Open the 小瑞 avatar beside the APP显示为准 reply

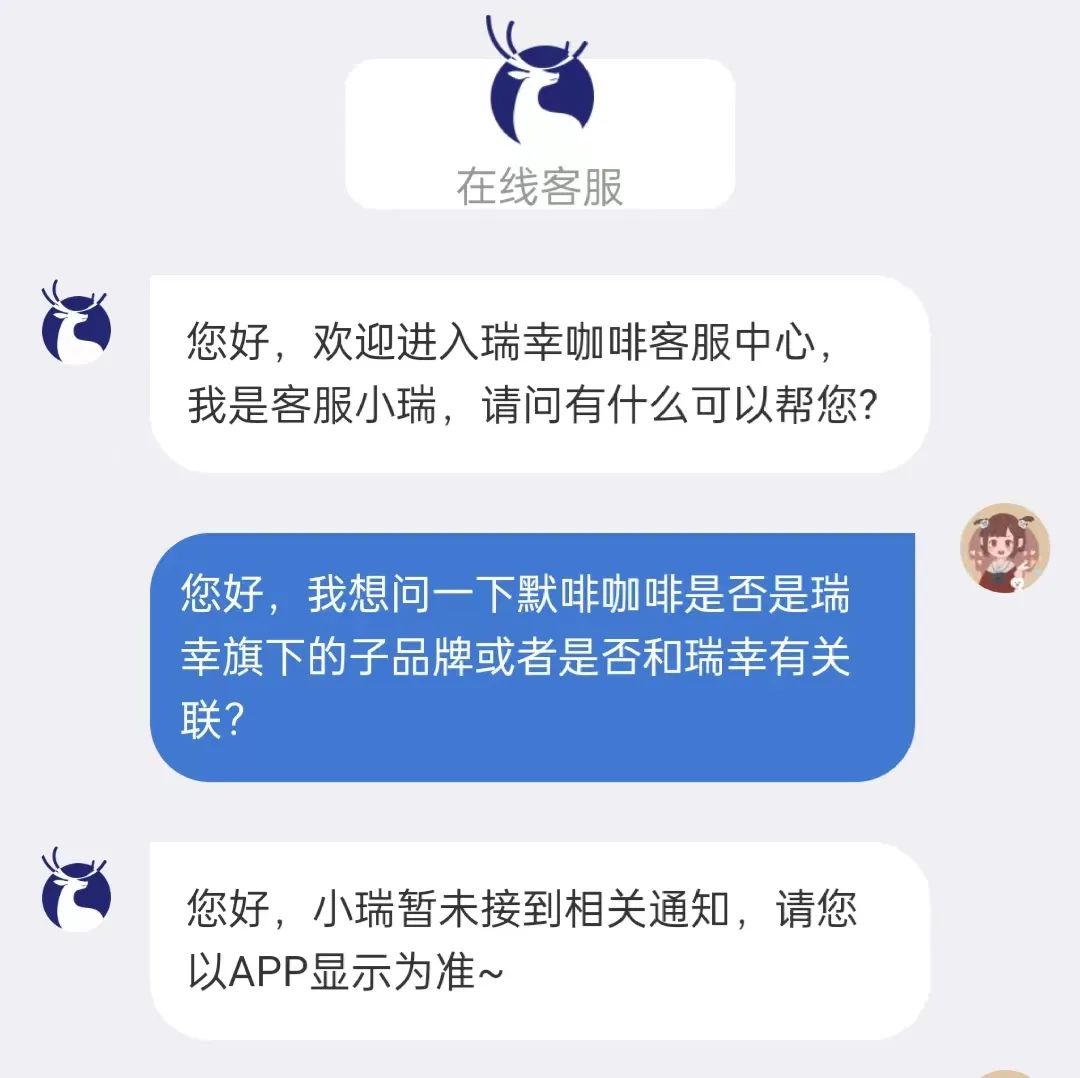76,890
